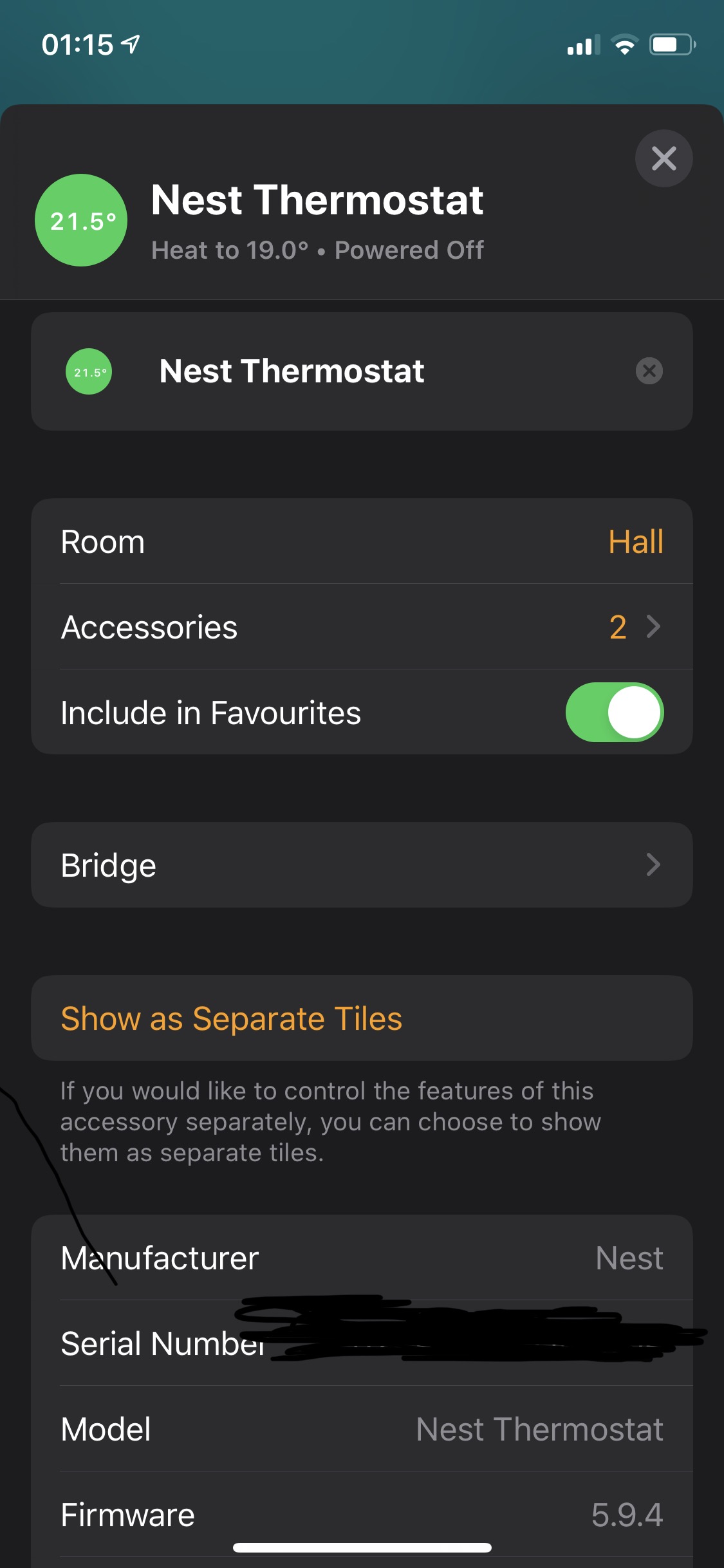Tap the Wi-Fi icon in the status bar
Screen dimensions: 724x1568
pos(623,44)
